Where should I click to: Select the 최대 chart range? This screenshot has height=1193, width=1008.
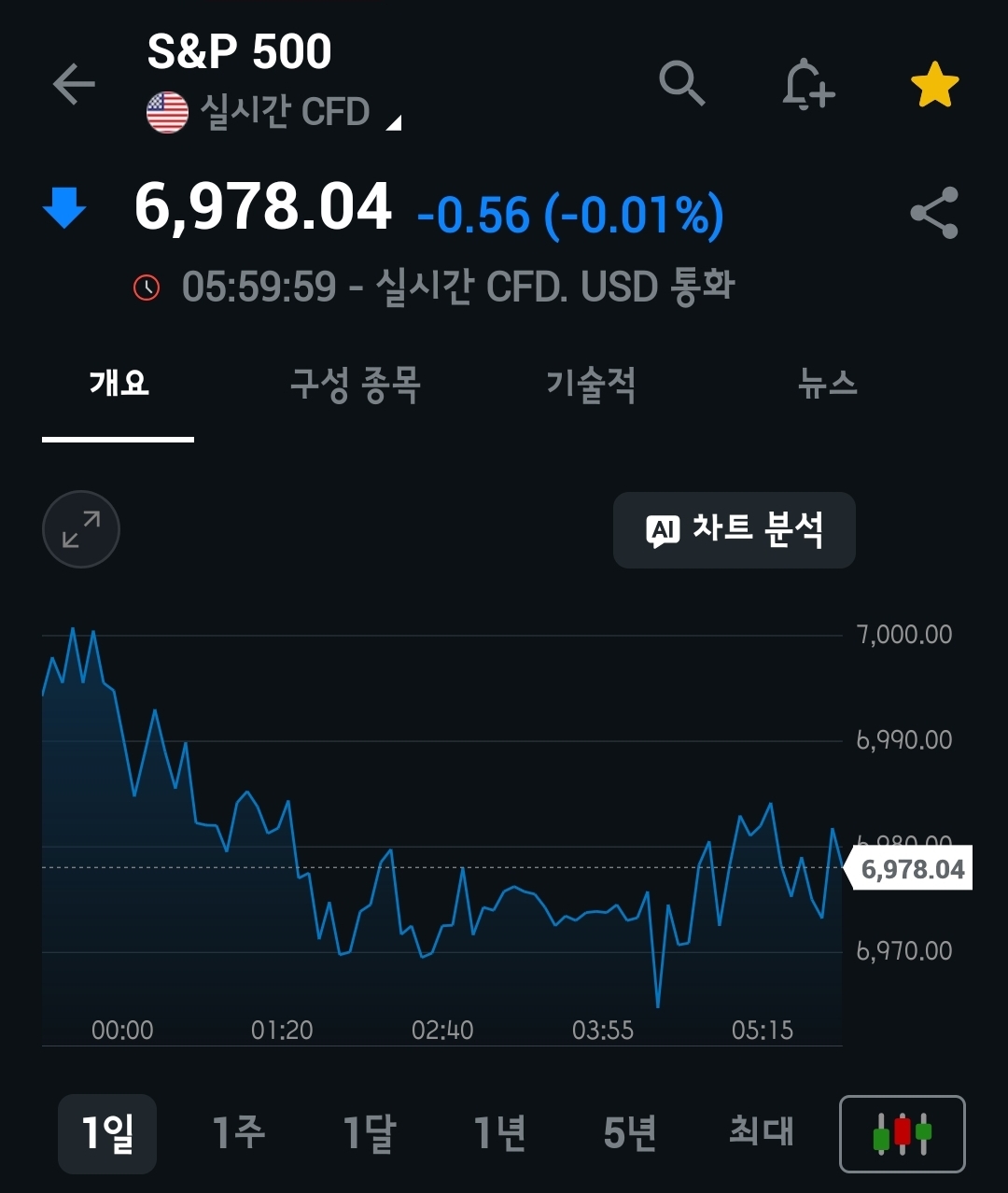point(761,1133)
